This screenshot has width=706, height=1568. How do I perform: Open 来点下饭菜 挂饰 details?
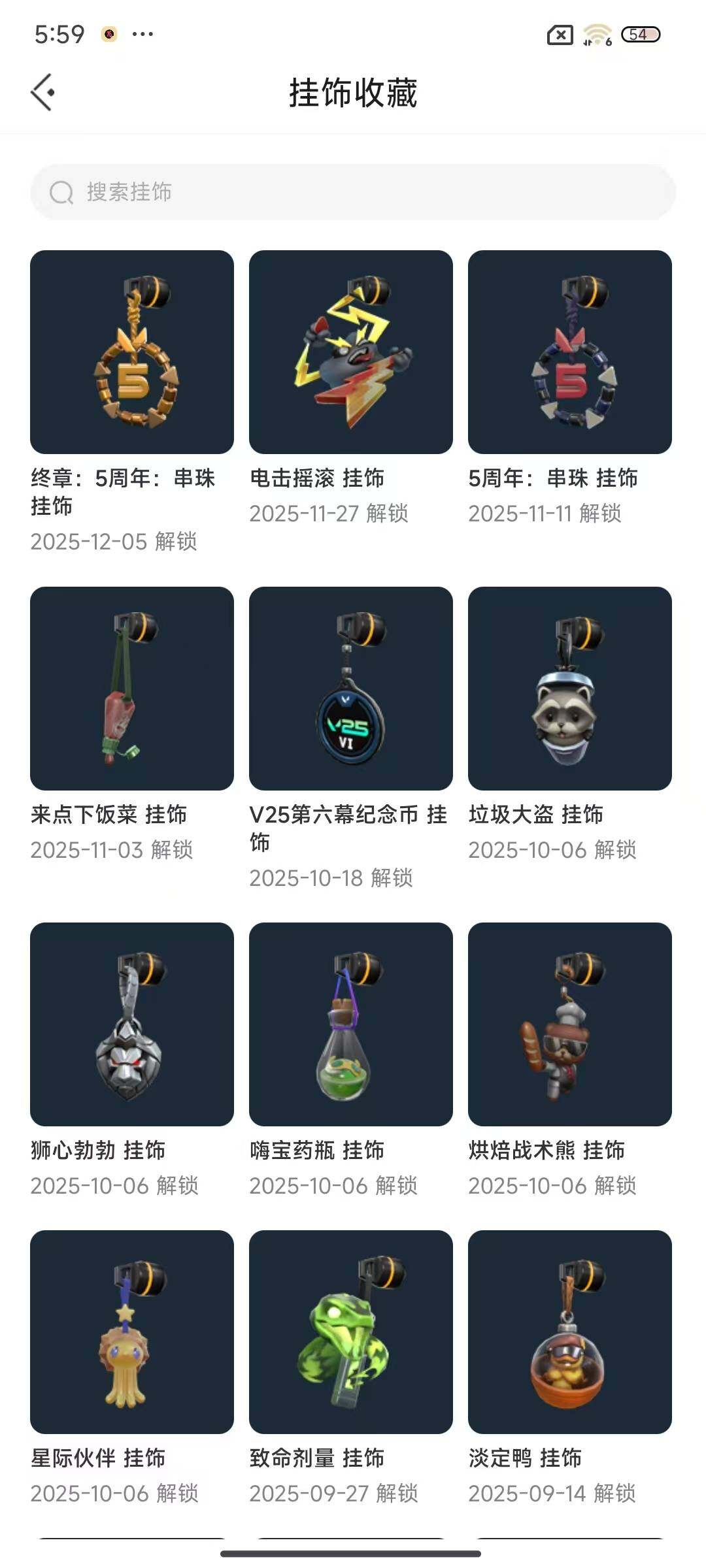[132, 689]
